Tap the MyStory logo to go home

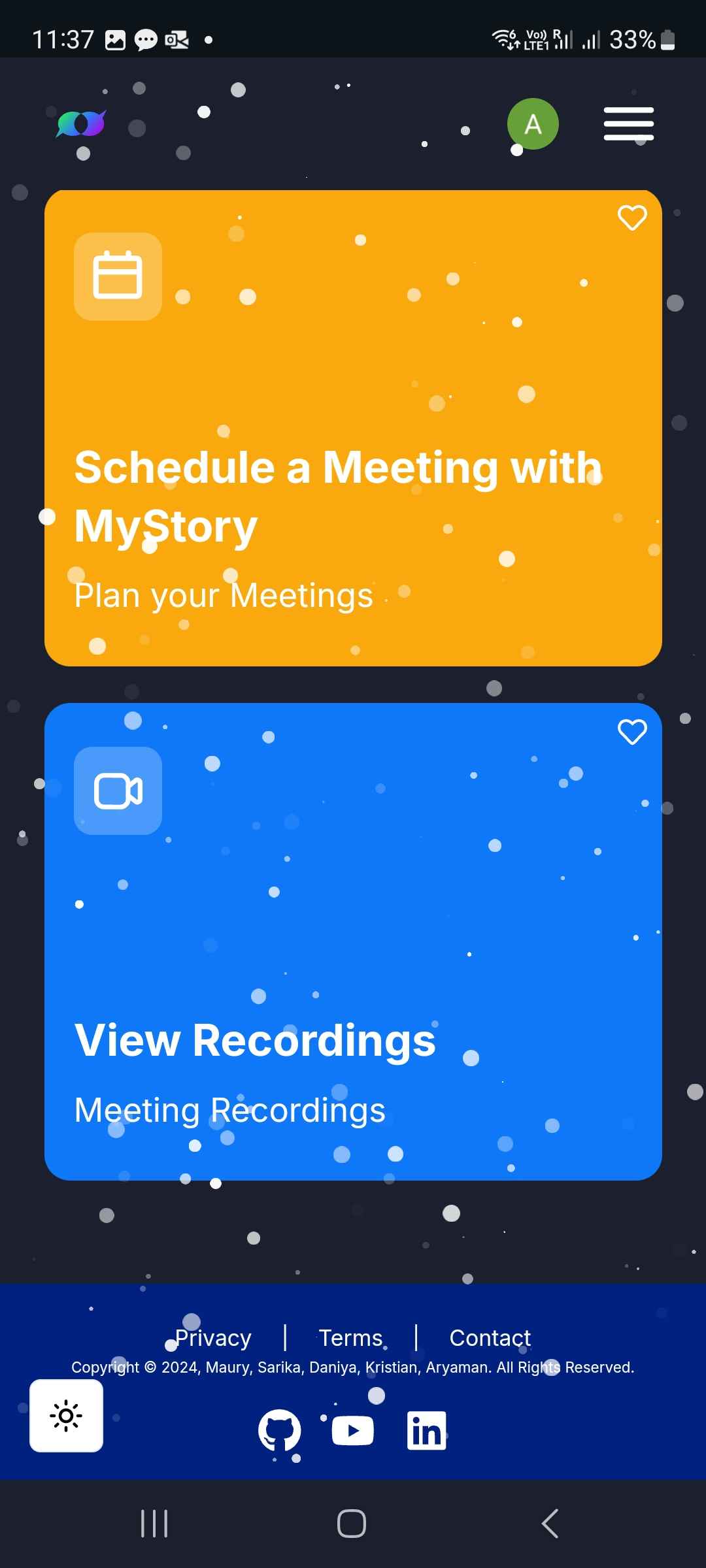81,123
